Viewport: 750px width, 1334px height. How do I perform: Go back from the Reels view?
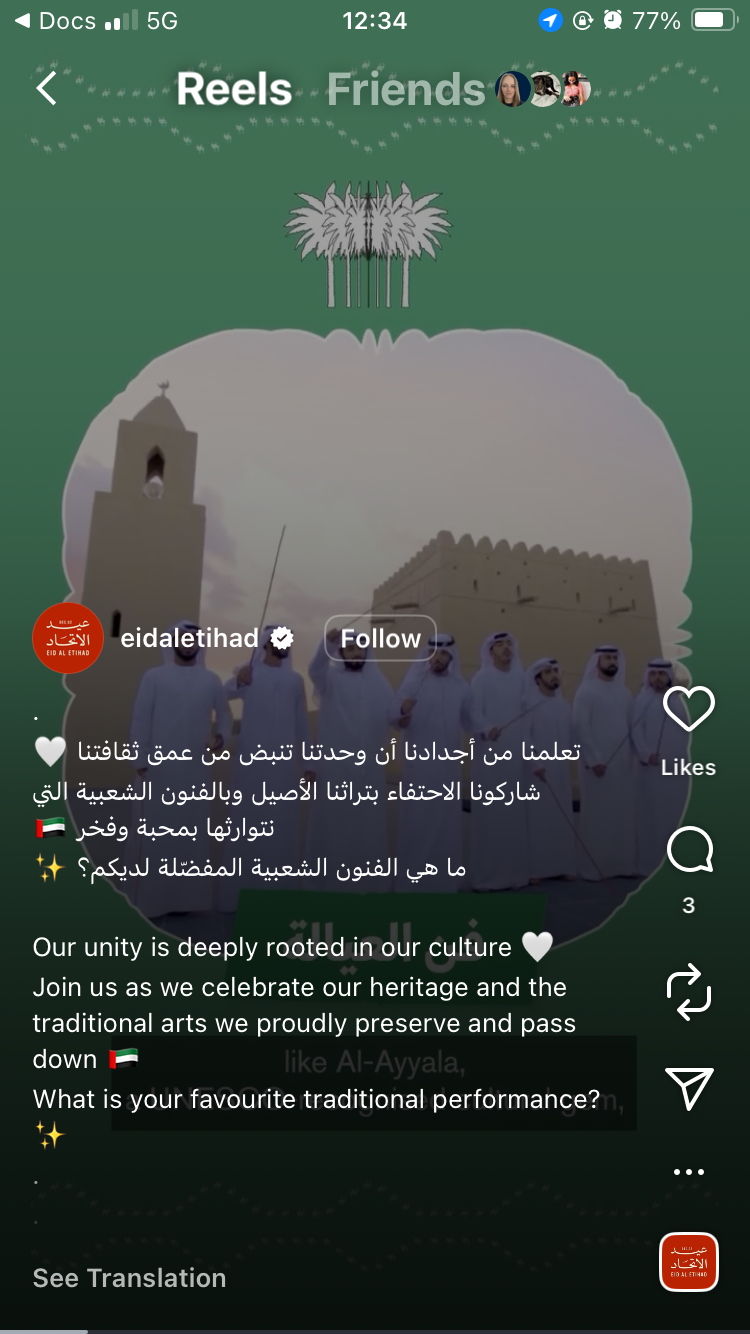coord(46,89)
